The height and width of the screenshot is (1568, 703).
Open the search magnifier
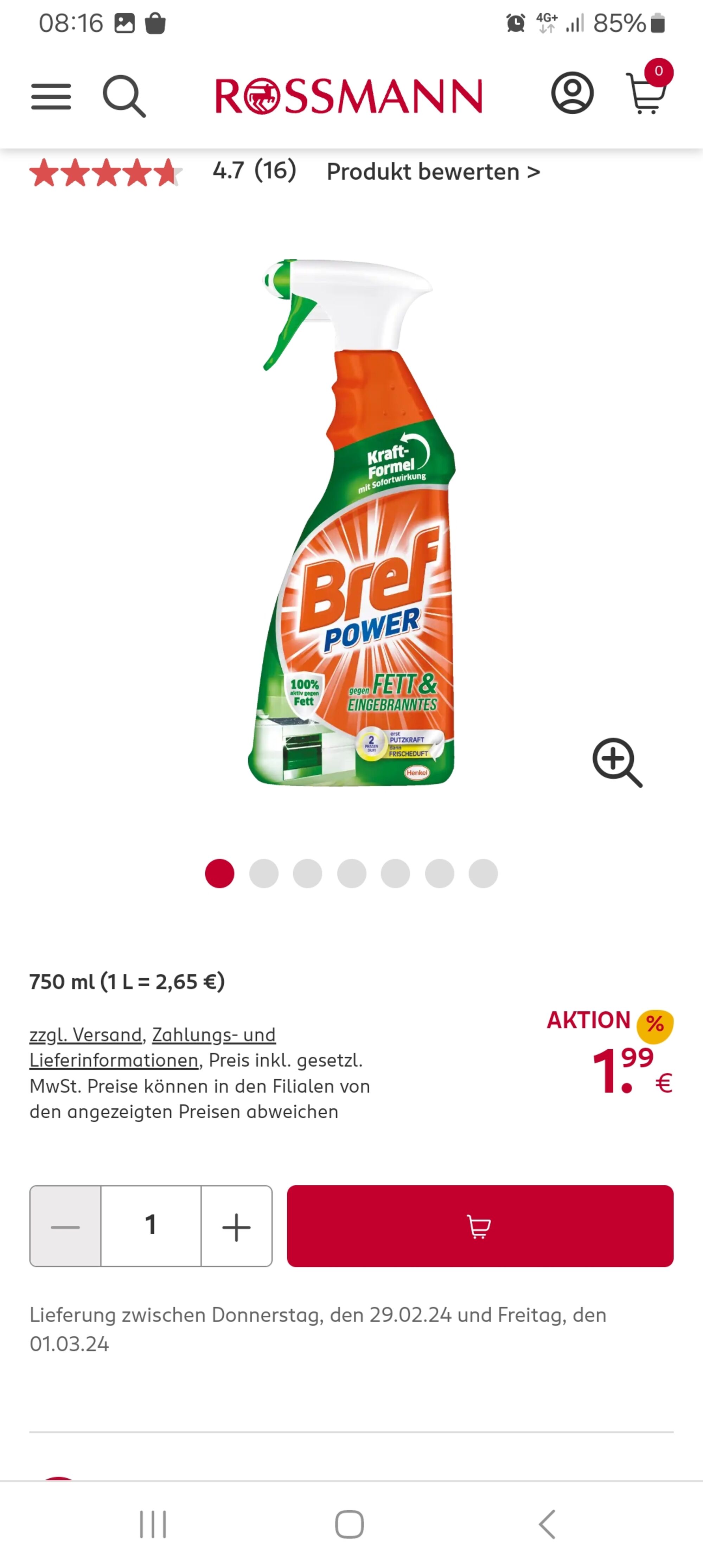point(124,96)
